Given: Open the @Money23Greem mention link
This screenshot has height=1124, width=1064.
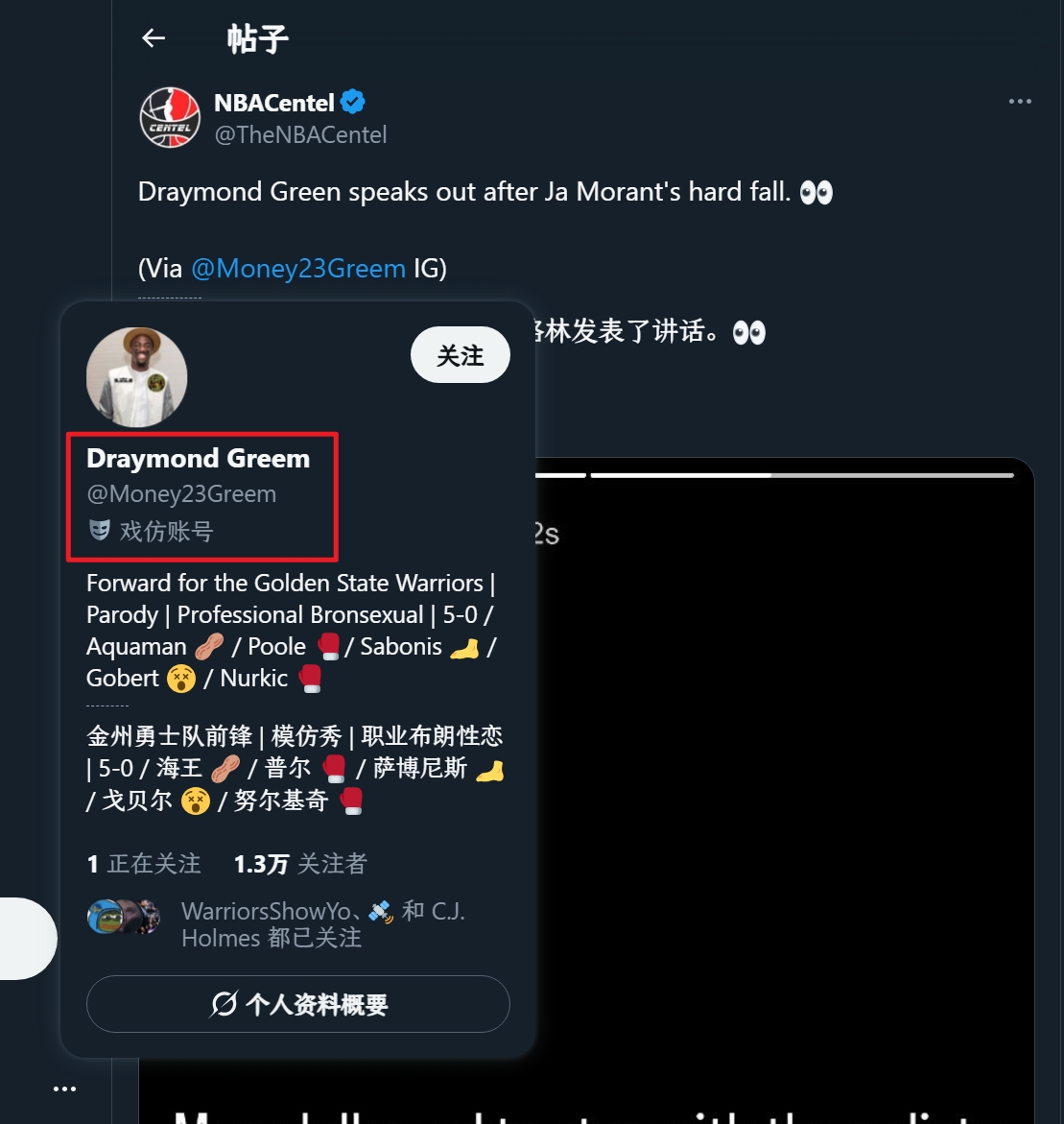Looking at the screenshot, I should coord(297,269).
